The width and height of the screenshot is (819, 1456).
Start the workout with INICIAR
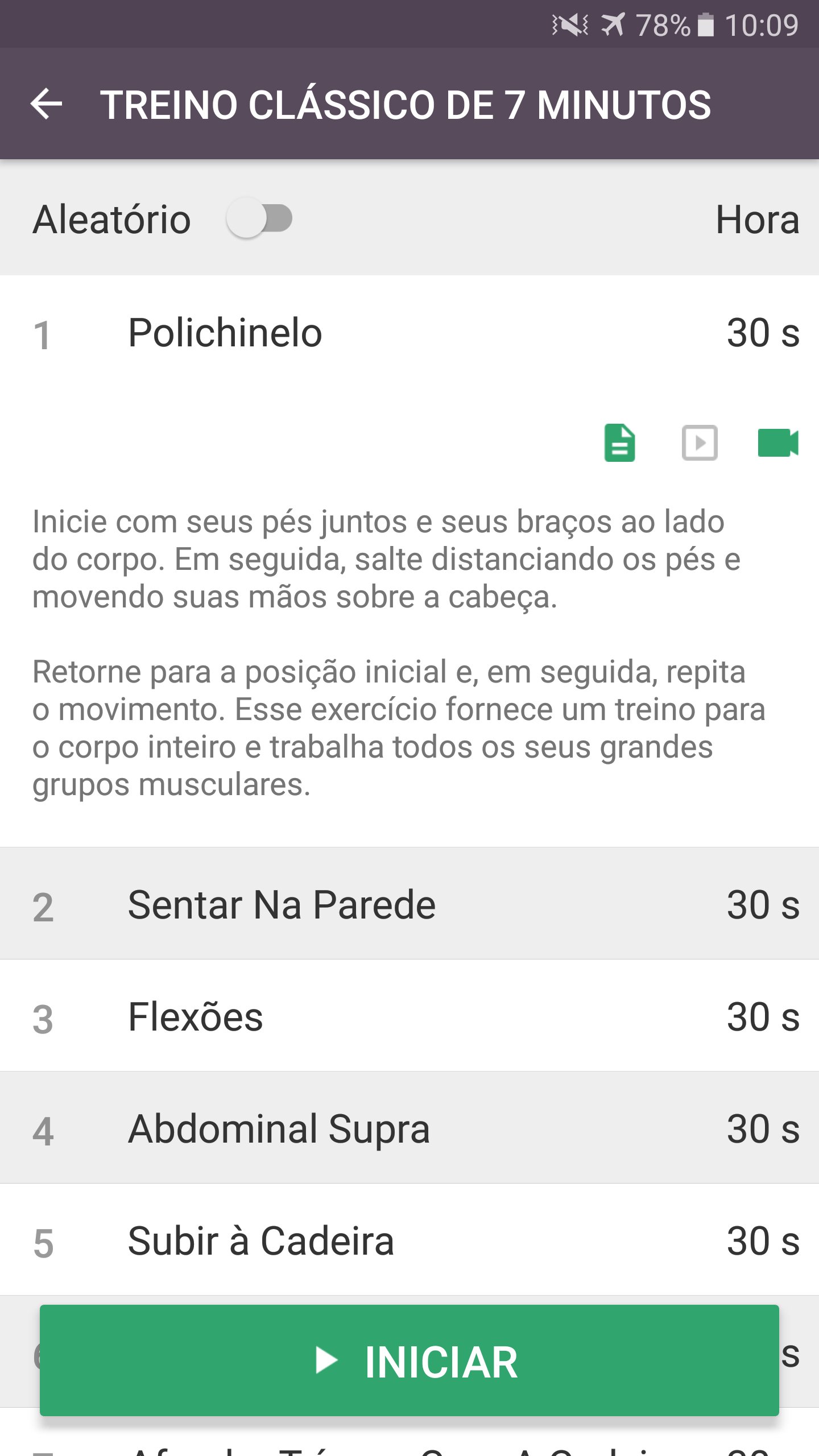pos(409,1360)
